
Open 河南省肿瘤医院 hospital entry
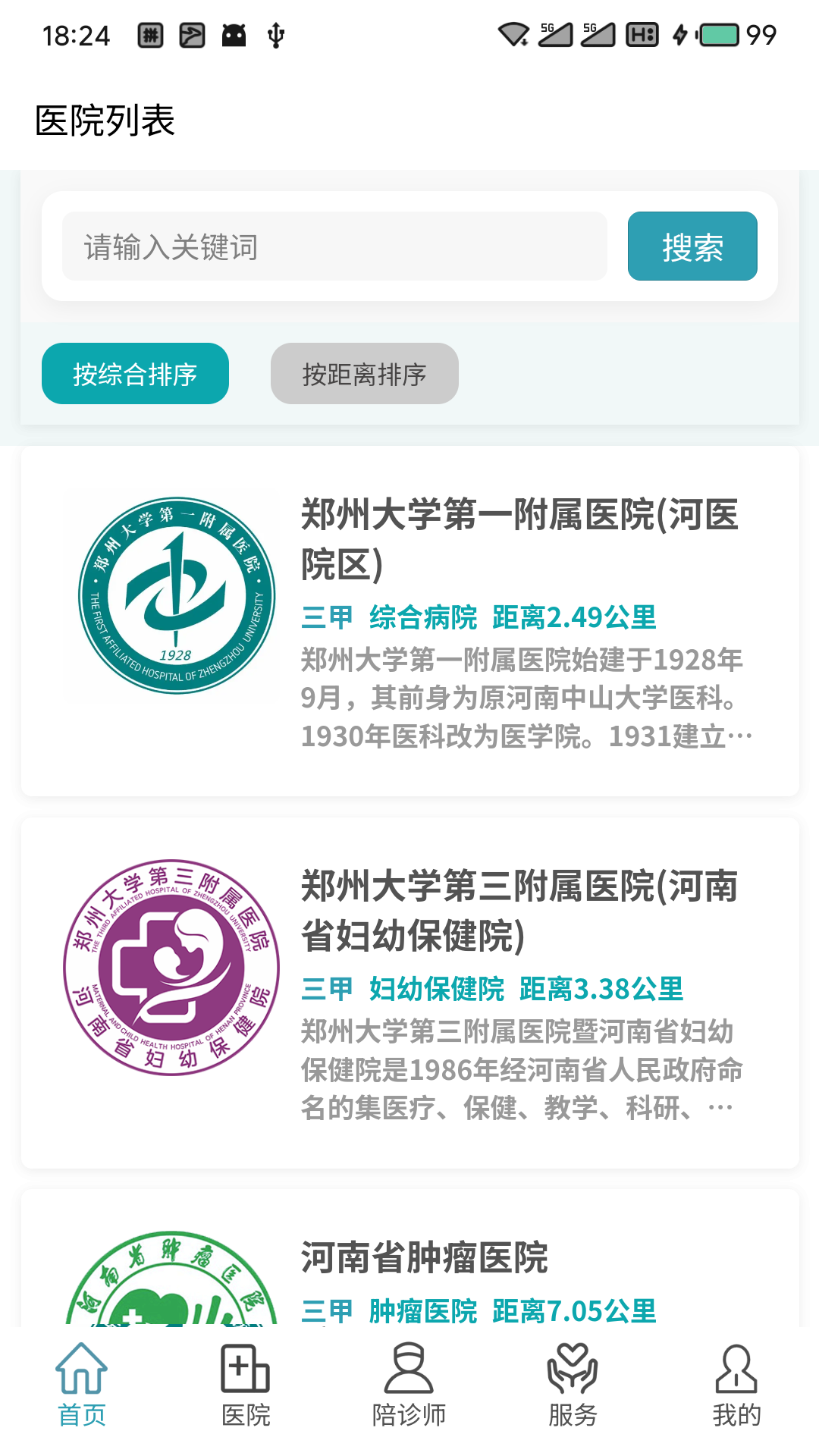click(x=425, y=1257)
